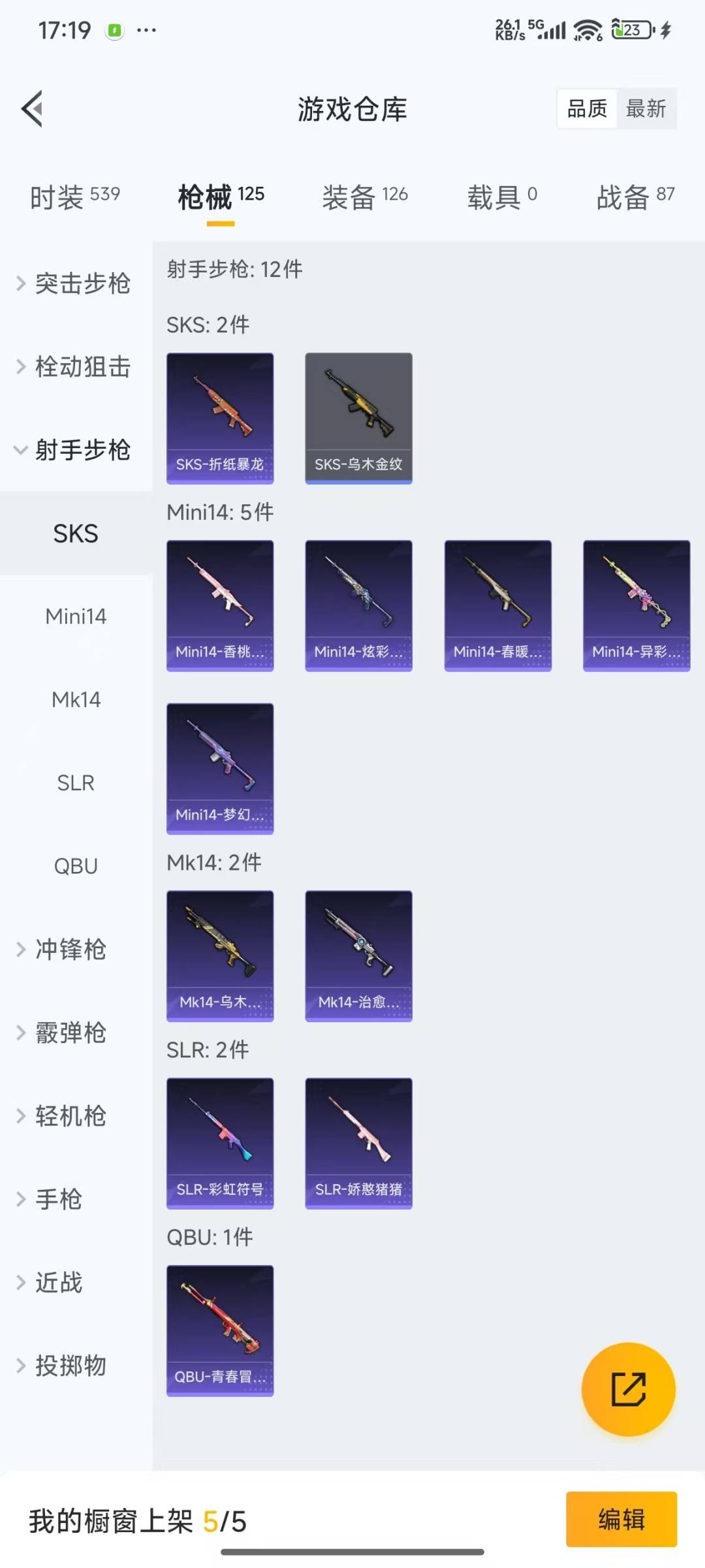Select QBU in the sidebar
Viewport: 705px width, 1568px height.
click(x=76, y=866)
